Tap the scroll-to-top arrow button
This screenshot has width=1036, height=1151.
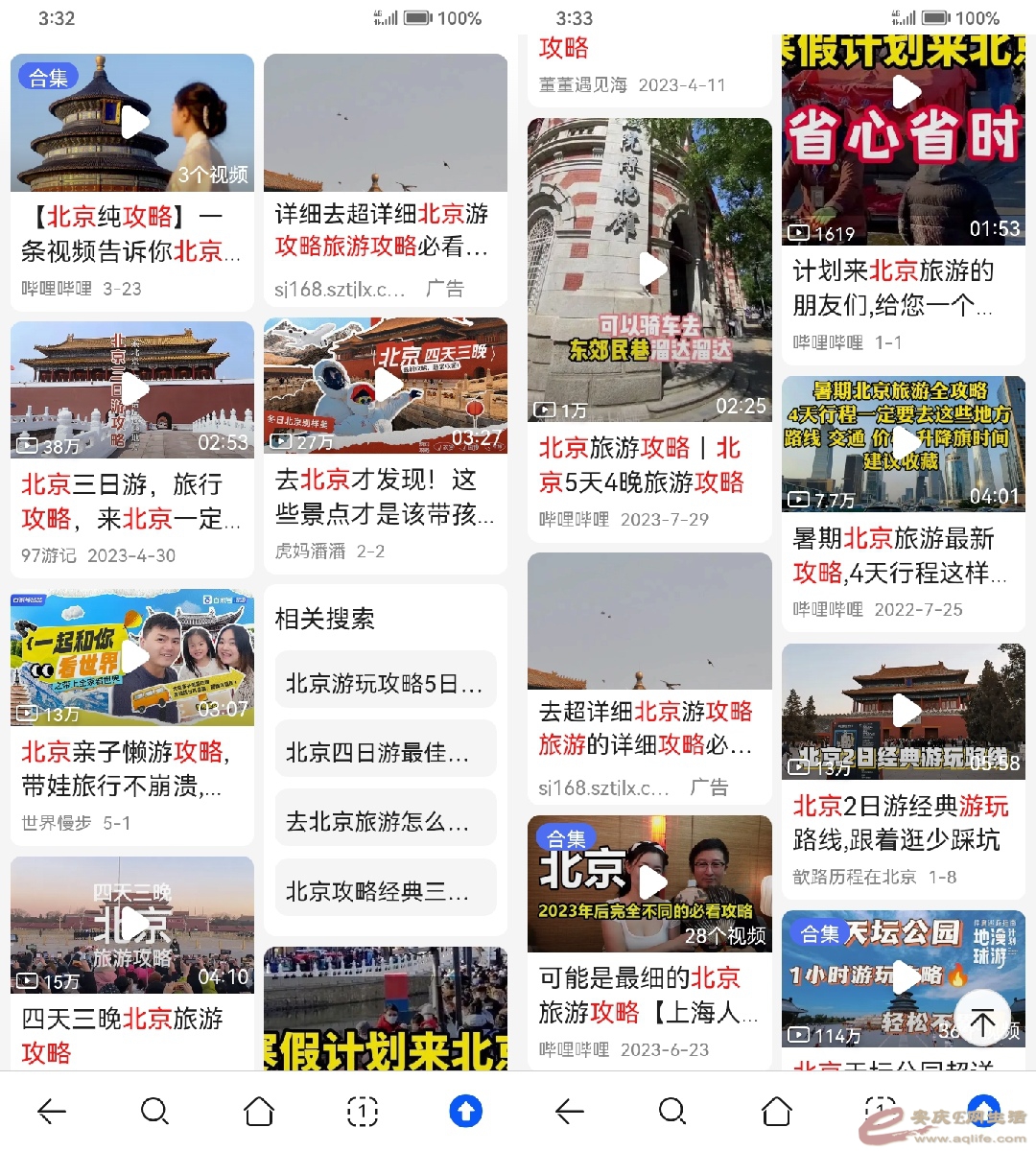tap(981, 1022)
